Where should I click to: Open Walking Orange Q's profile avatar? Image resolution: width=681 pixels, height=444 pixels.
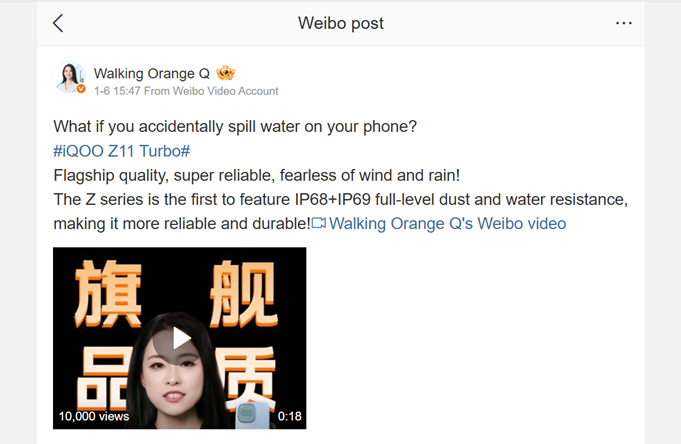[x=71, y=78]
